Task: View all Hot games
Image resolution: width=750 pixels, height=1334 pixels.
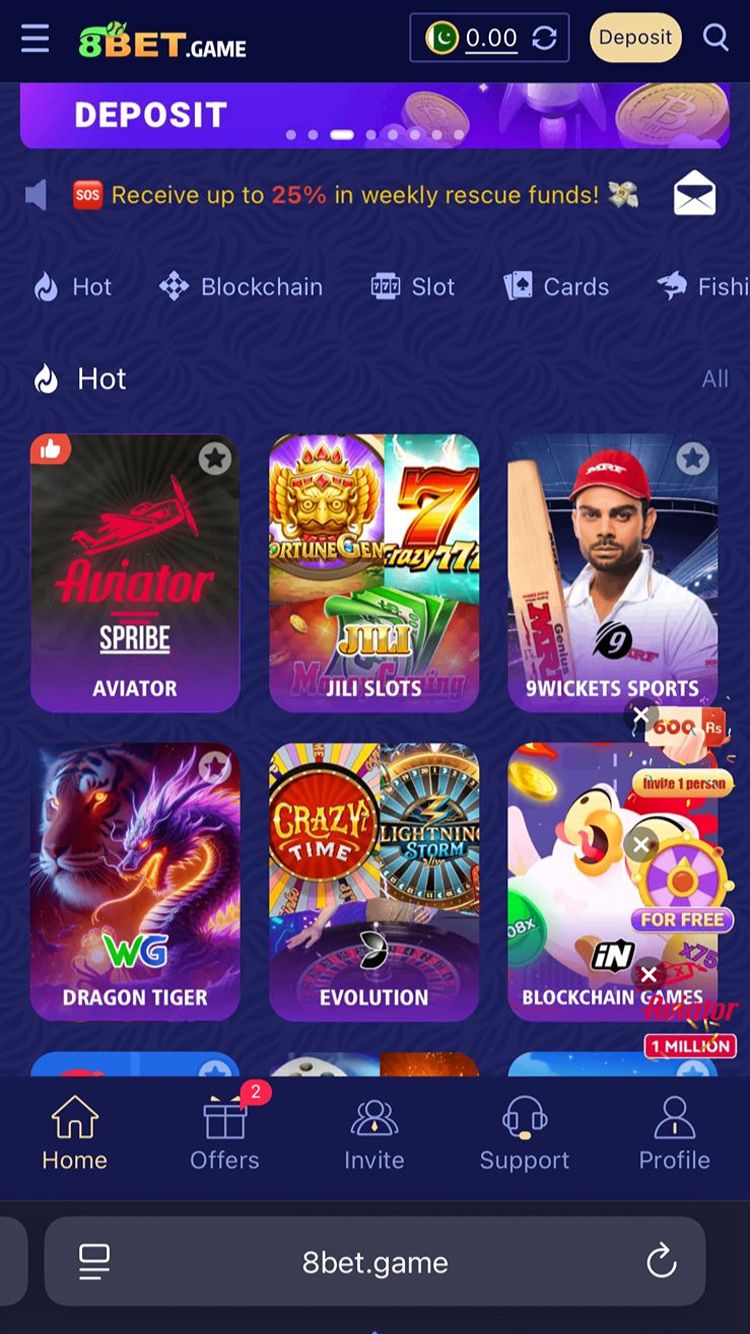Action: pos(714,379)
